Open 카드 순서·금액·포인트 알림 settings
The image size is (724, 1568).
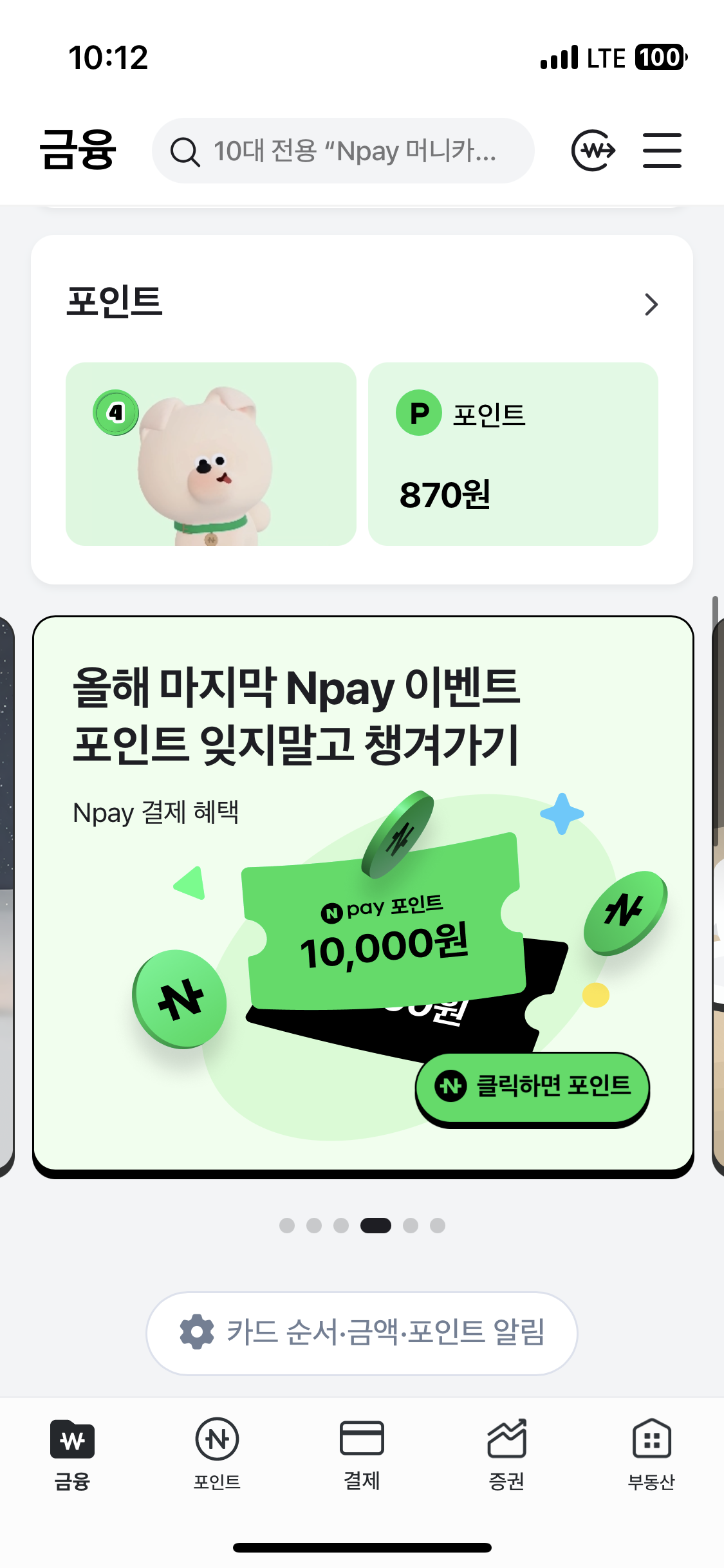pos(362,1333)
